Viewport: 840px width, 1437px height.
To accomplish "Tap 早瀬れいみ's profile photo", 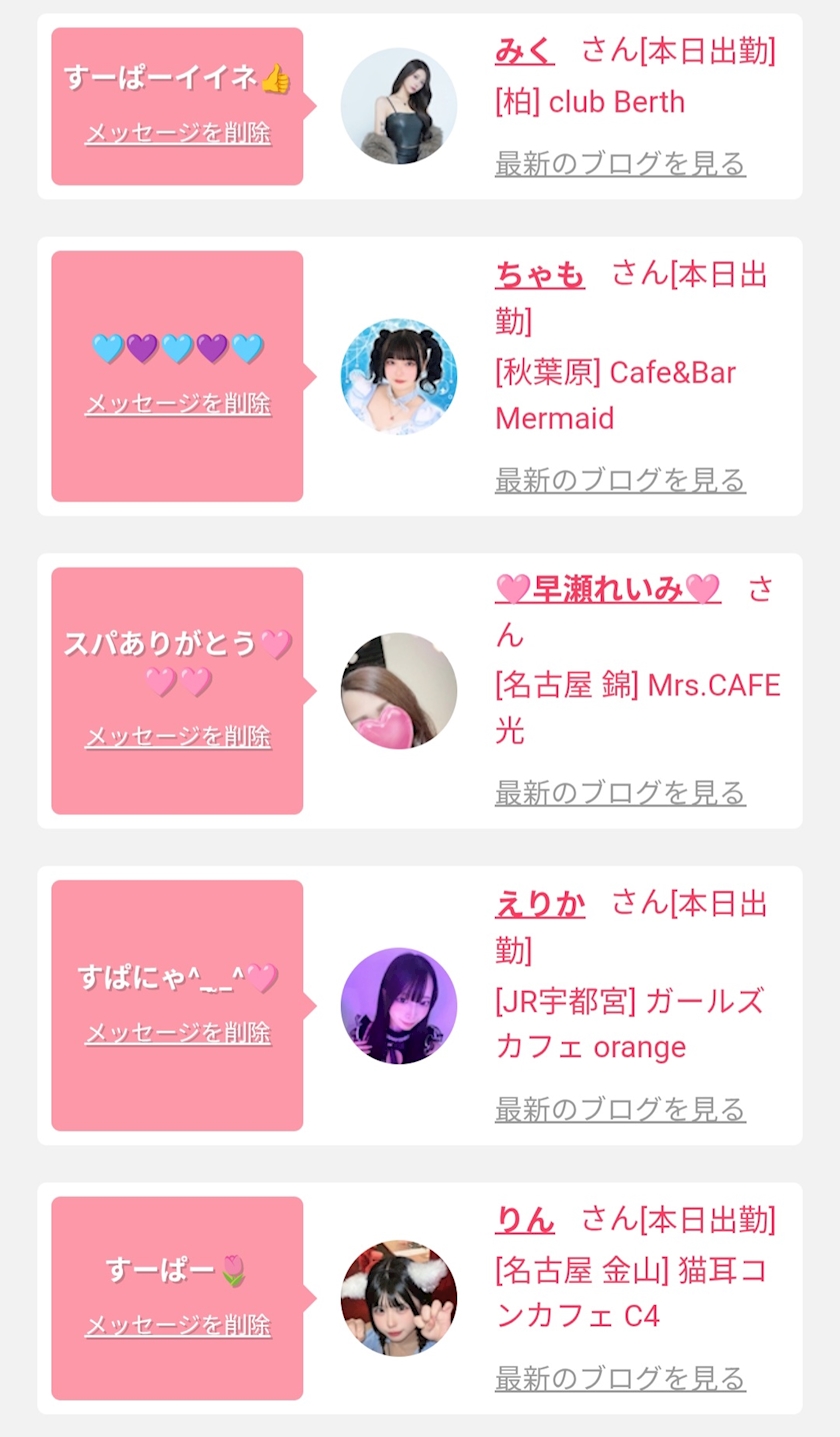I will point(399,690).
